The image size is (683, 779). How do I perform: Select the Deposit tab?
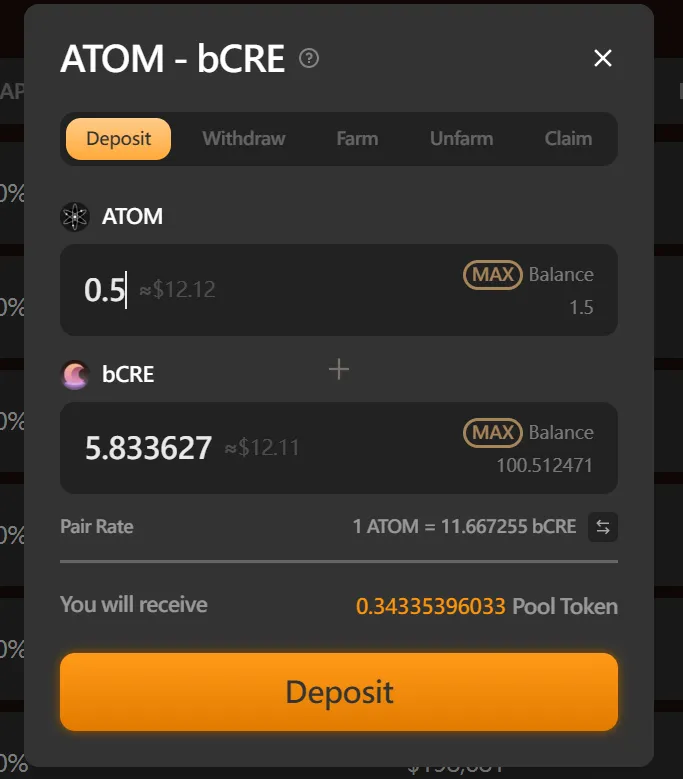click(x=118, y=139)
